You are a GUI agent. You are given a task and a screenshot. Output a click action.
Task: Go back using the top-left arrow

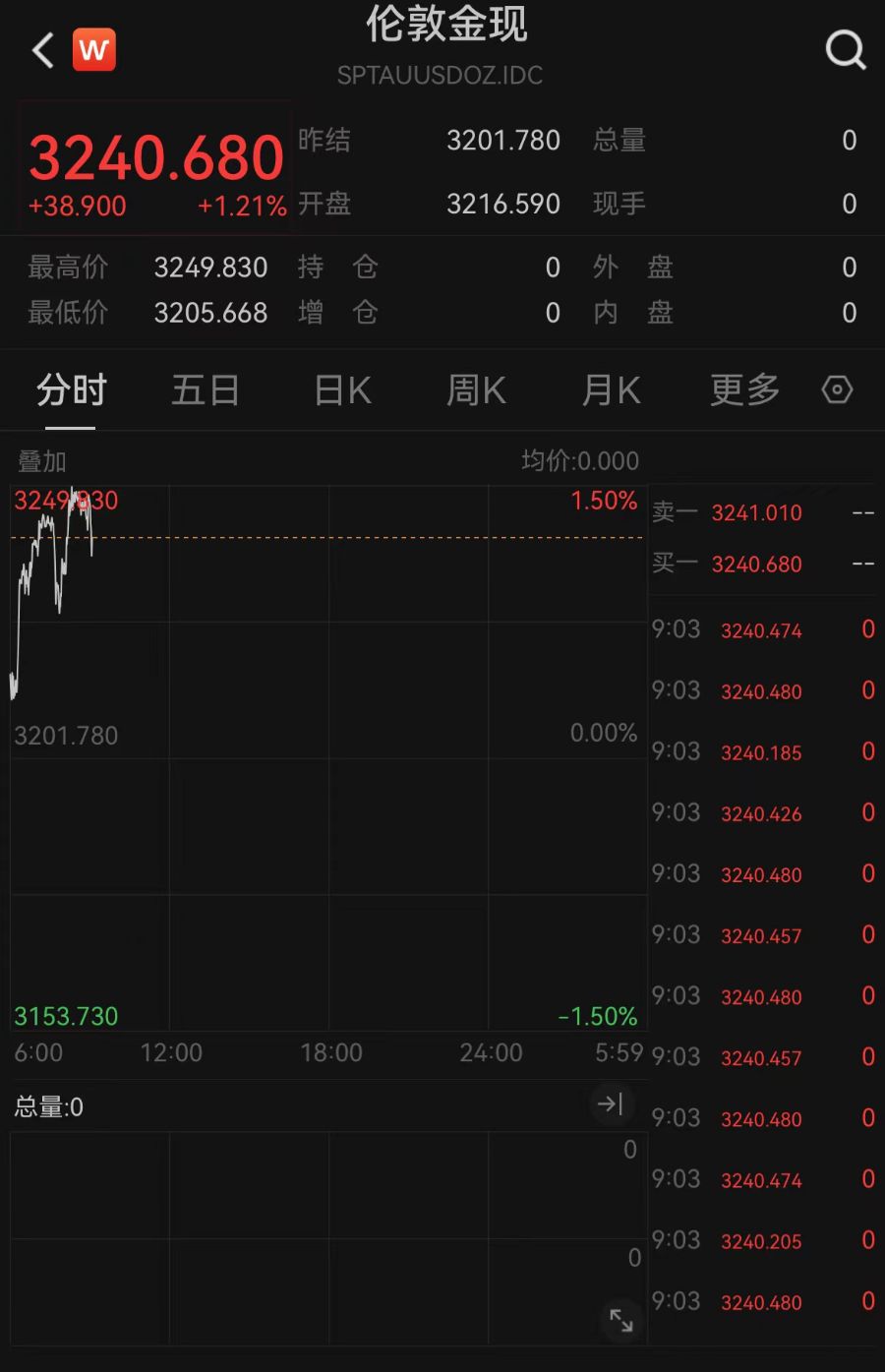coord(43,50)
